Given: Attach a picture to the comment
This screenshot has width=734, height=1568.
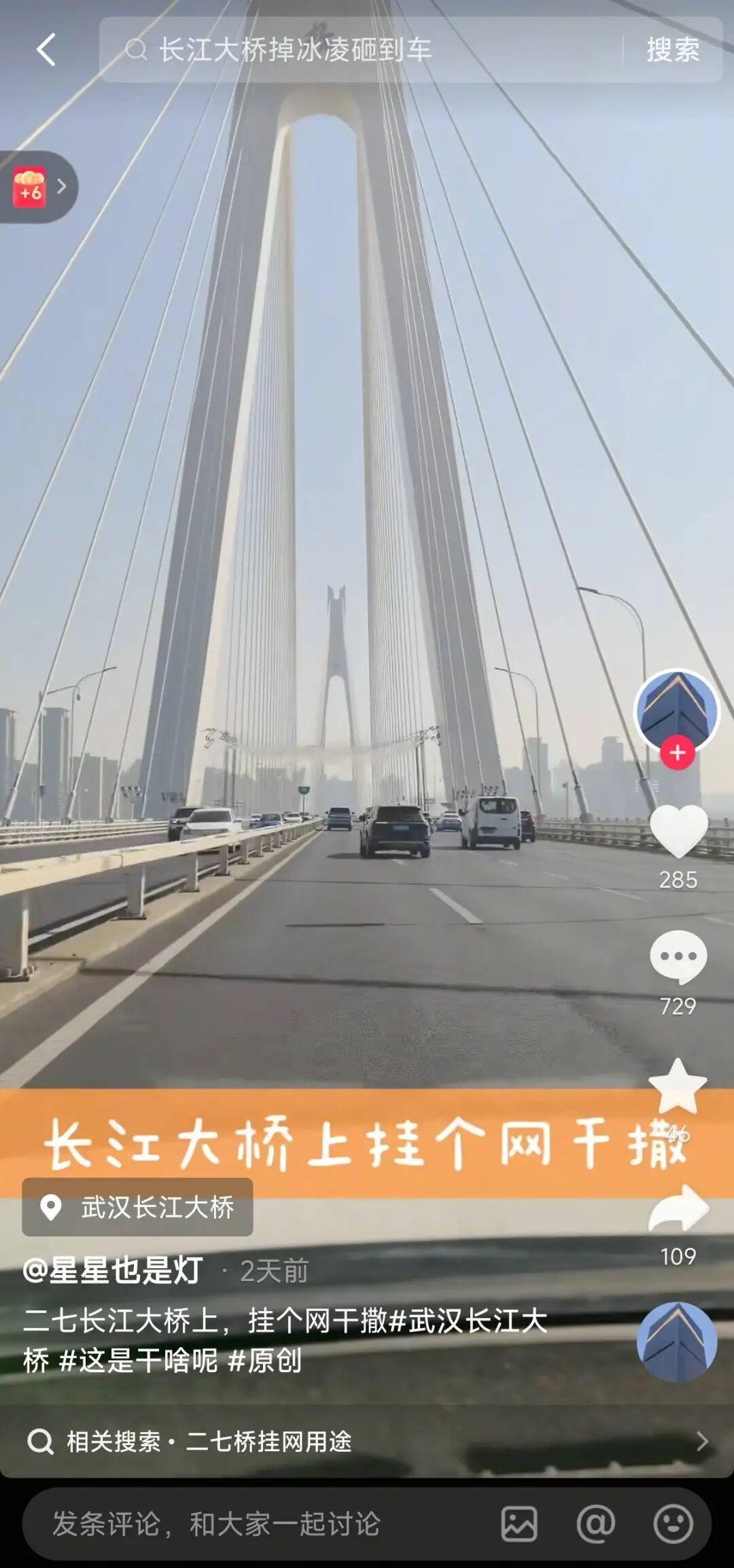Looking at the screenshot, I should point(519,1524).
